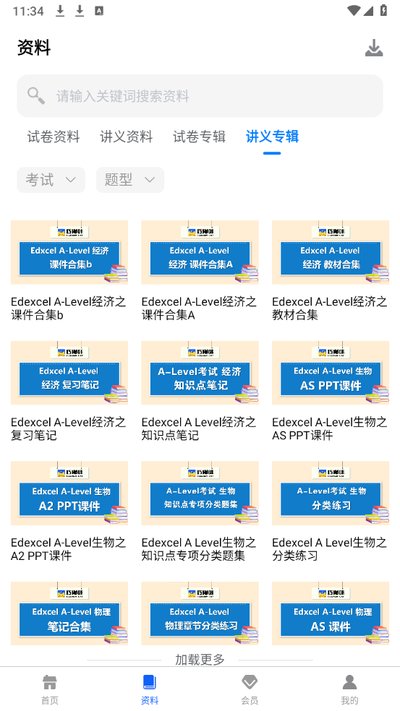
Task: Open Edexcel A-Level经济之课件合集b album
Action: 69,271
